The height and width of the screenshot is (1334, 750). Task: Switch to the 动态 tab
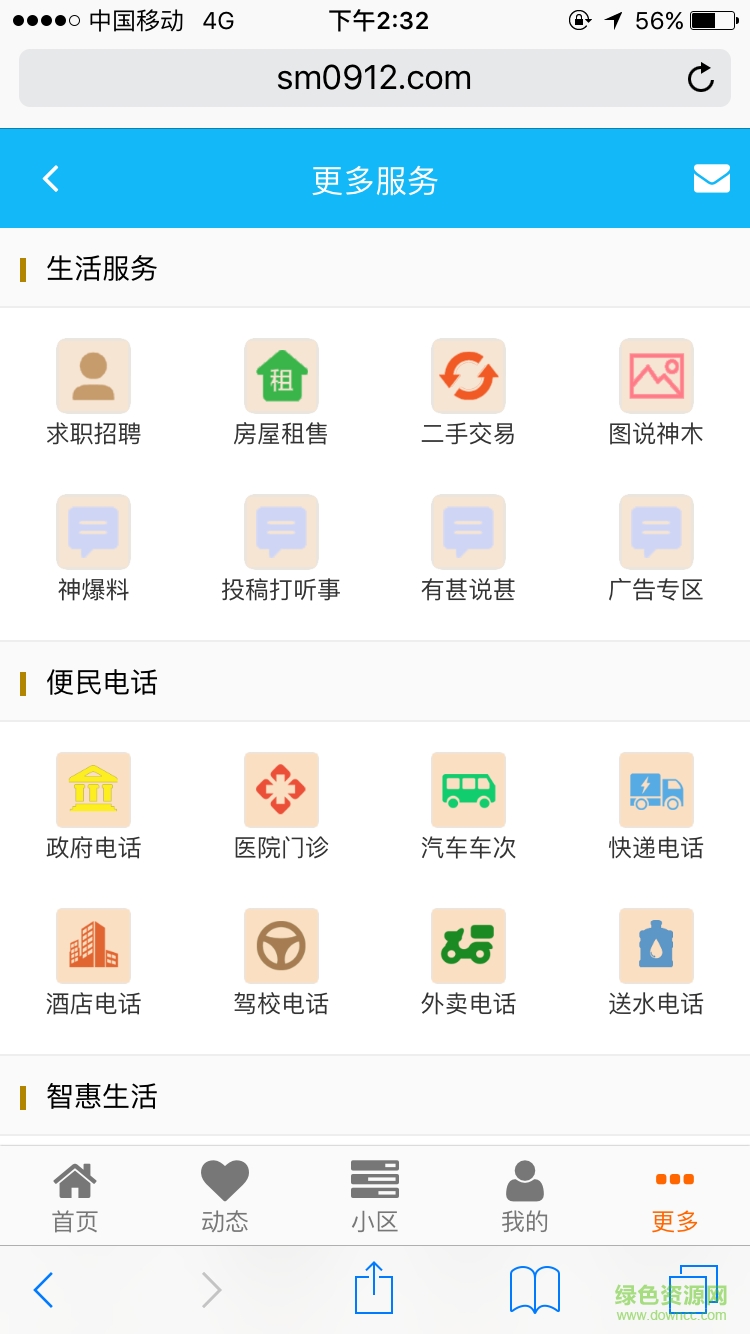coord(225,1196)
